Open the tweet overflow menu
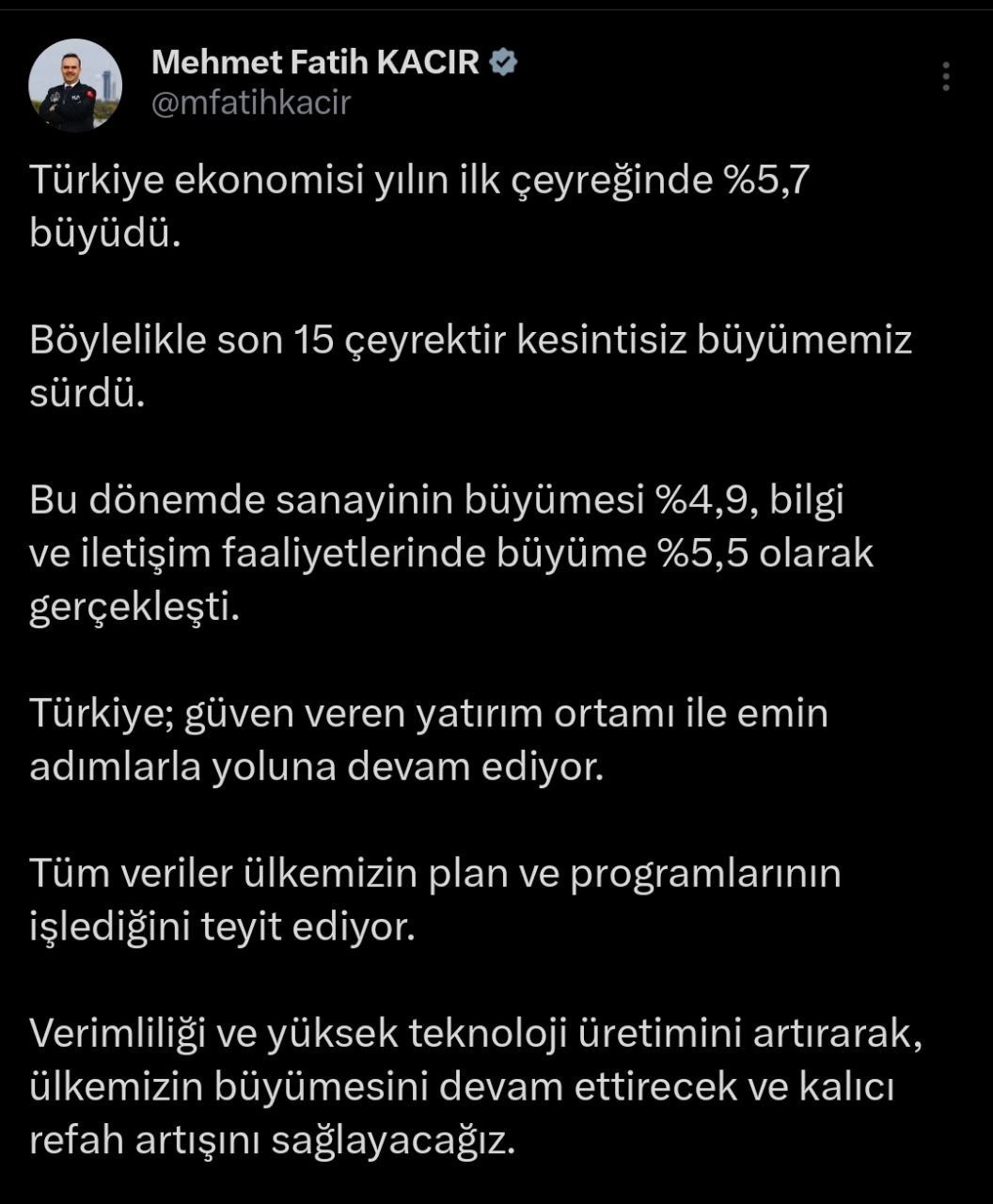 (x=945, y=76)
